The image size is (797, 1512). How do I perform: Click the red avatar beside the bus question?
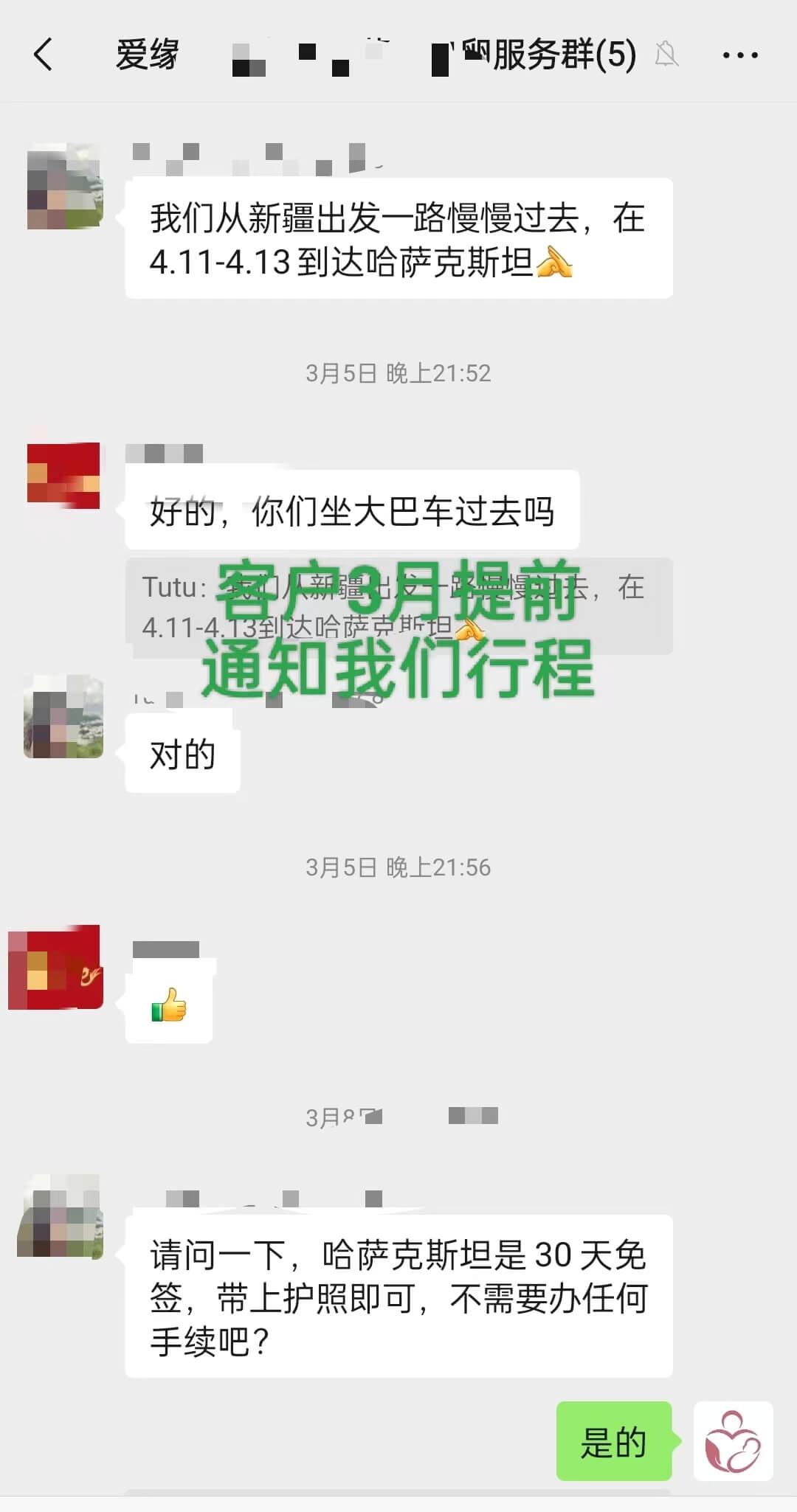click(x=63, y=476)
